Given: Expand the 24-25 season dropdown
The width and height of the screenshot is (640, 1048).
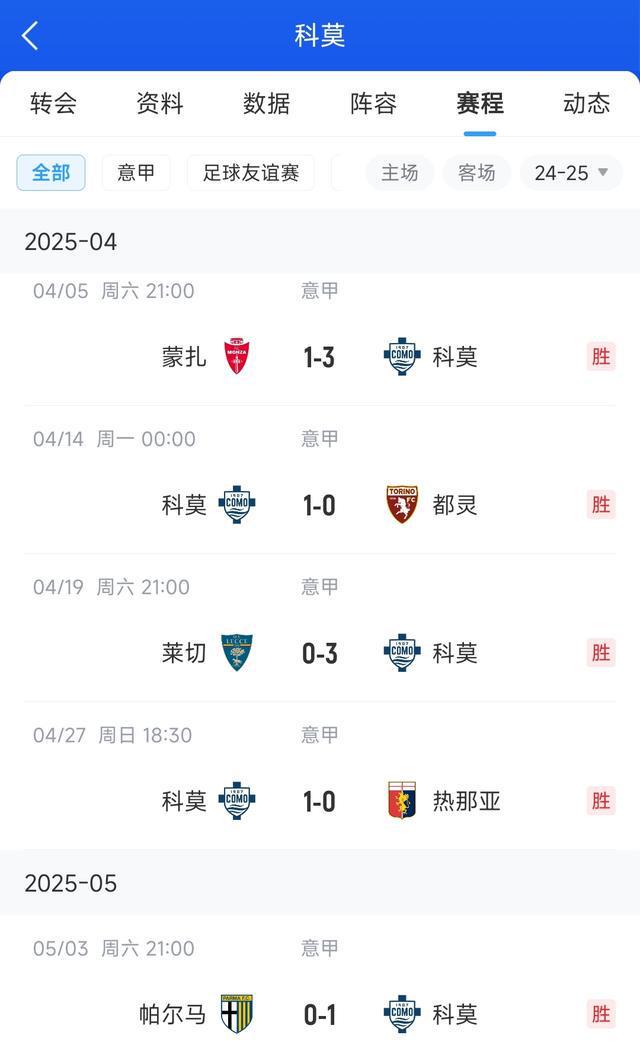Looking at the screenshot, I should [571, 173].
